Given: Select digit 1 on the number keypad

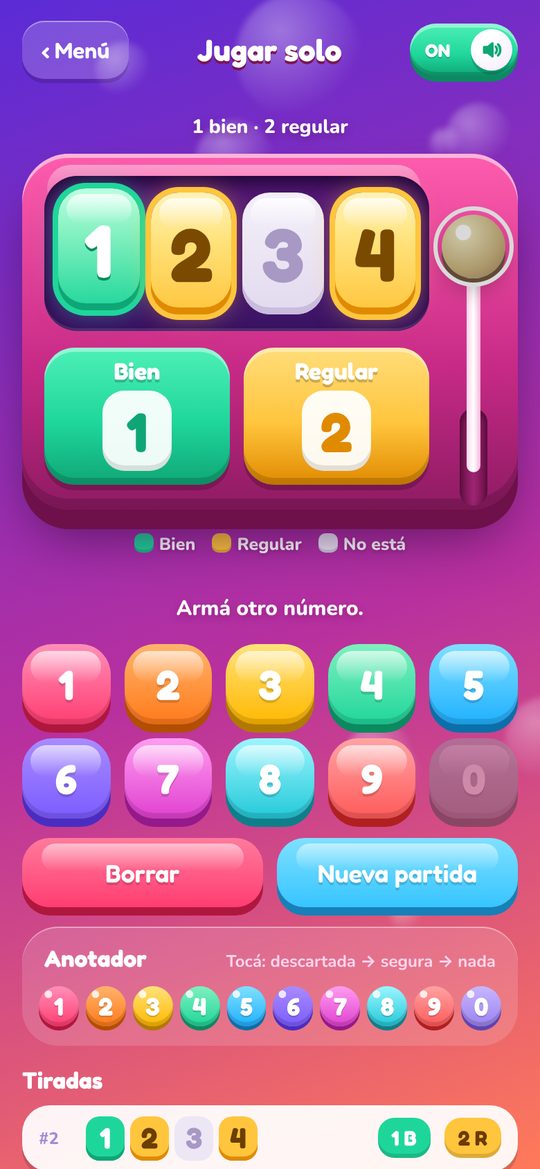Looking at the screenshot, I should pos(67,687).
